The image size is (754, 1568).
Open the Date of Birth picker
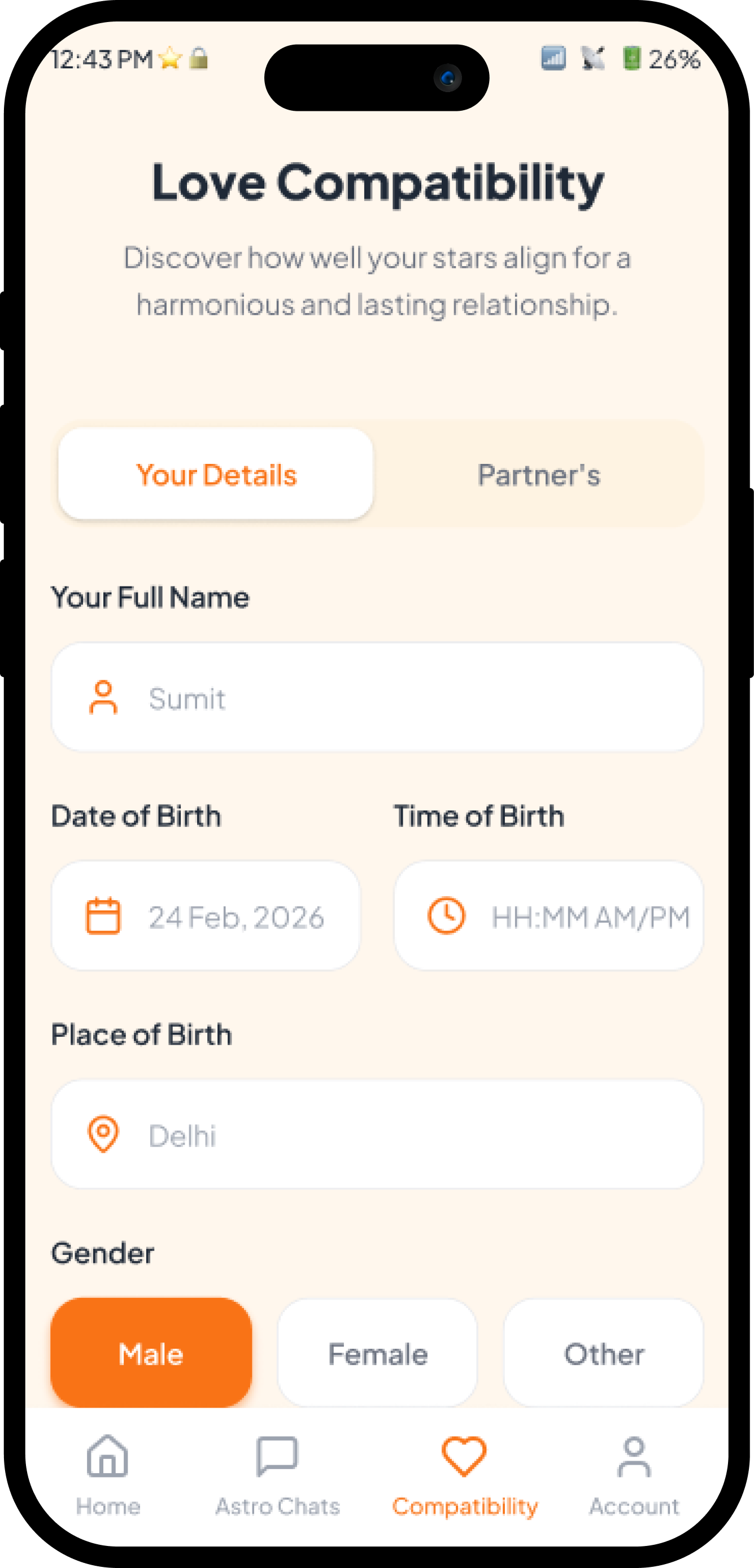click(206, 916)
